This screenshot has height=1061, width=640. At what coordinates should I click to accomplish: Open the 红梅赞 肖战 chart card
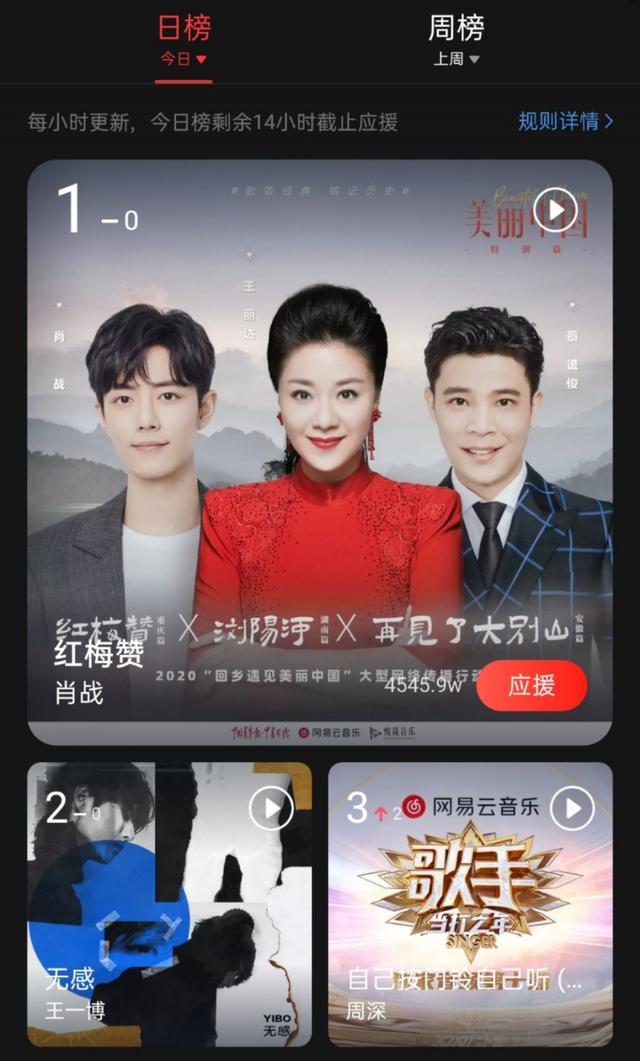(x=319, y=450)
